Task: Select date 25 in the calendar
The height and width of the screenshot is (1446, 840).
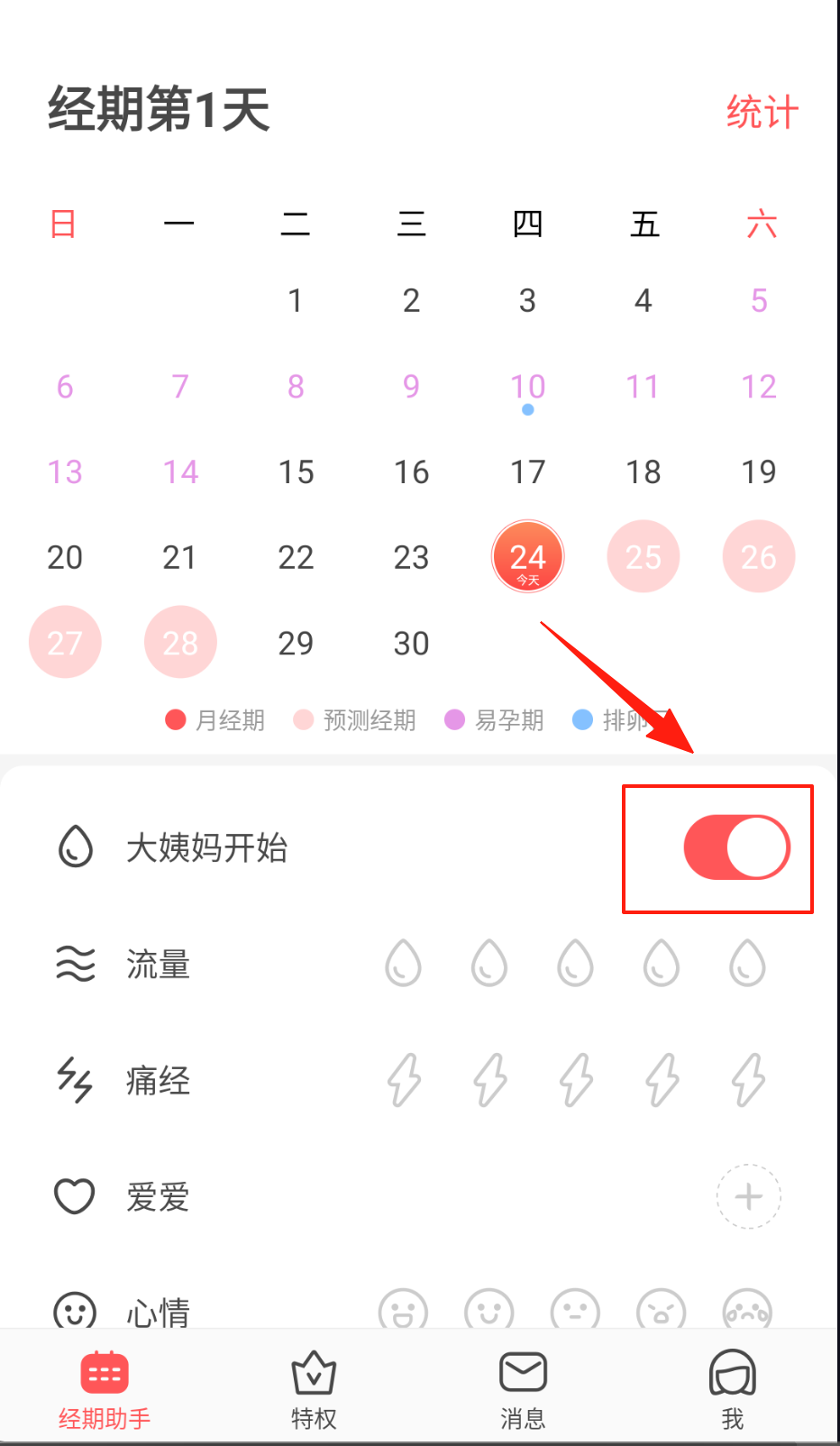Action: click(x=643, y=557)
